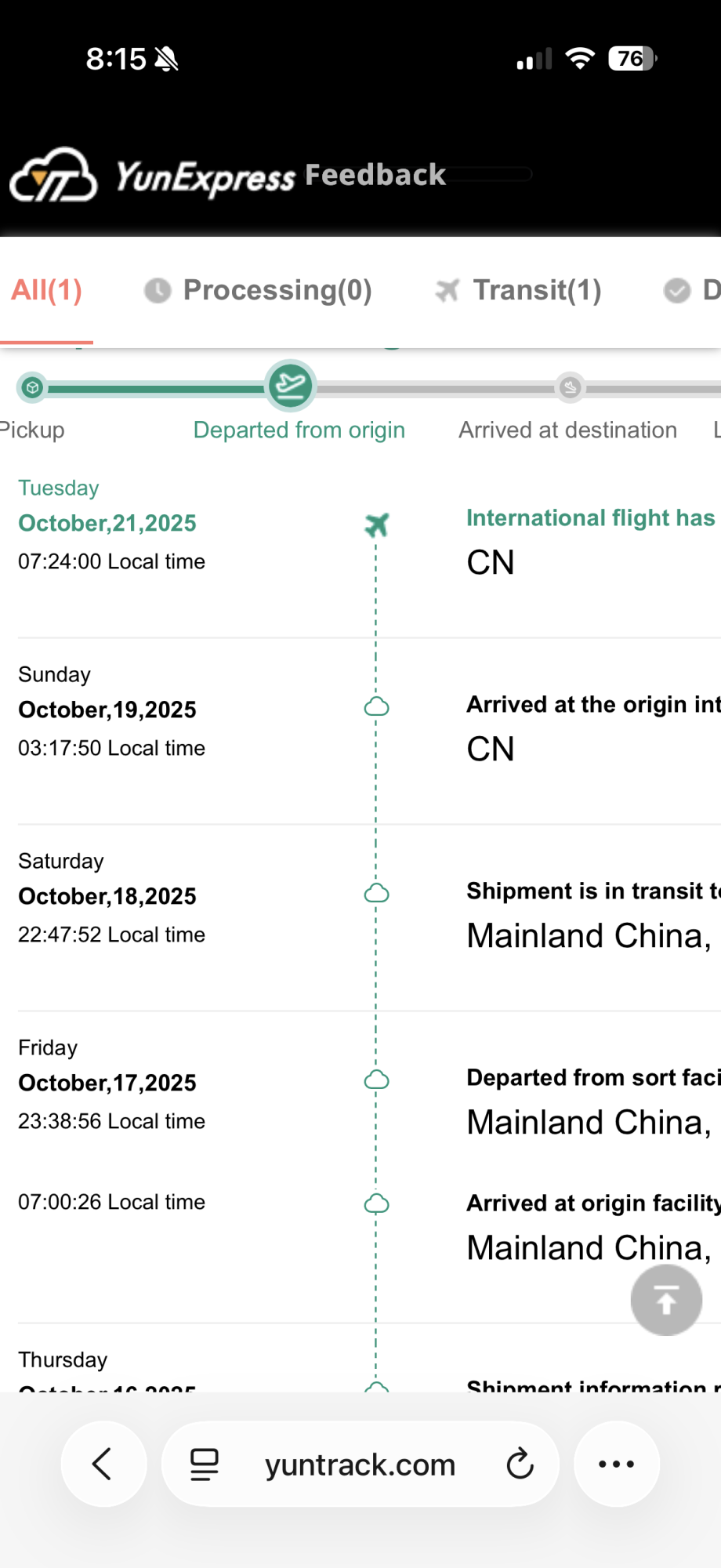Open the page options icon beside the address
The height and width of the screenshot is (1568, 721).
(205, 1464)
